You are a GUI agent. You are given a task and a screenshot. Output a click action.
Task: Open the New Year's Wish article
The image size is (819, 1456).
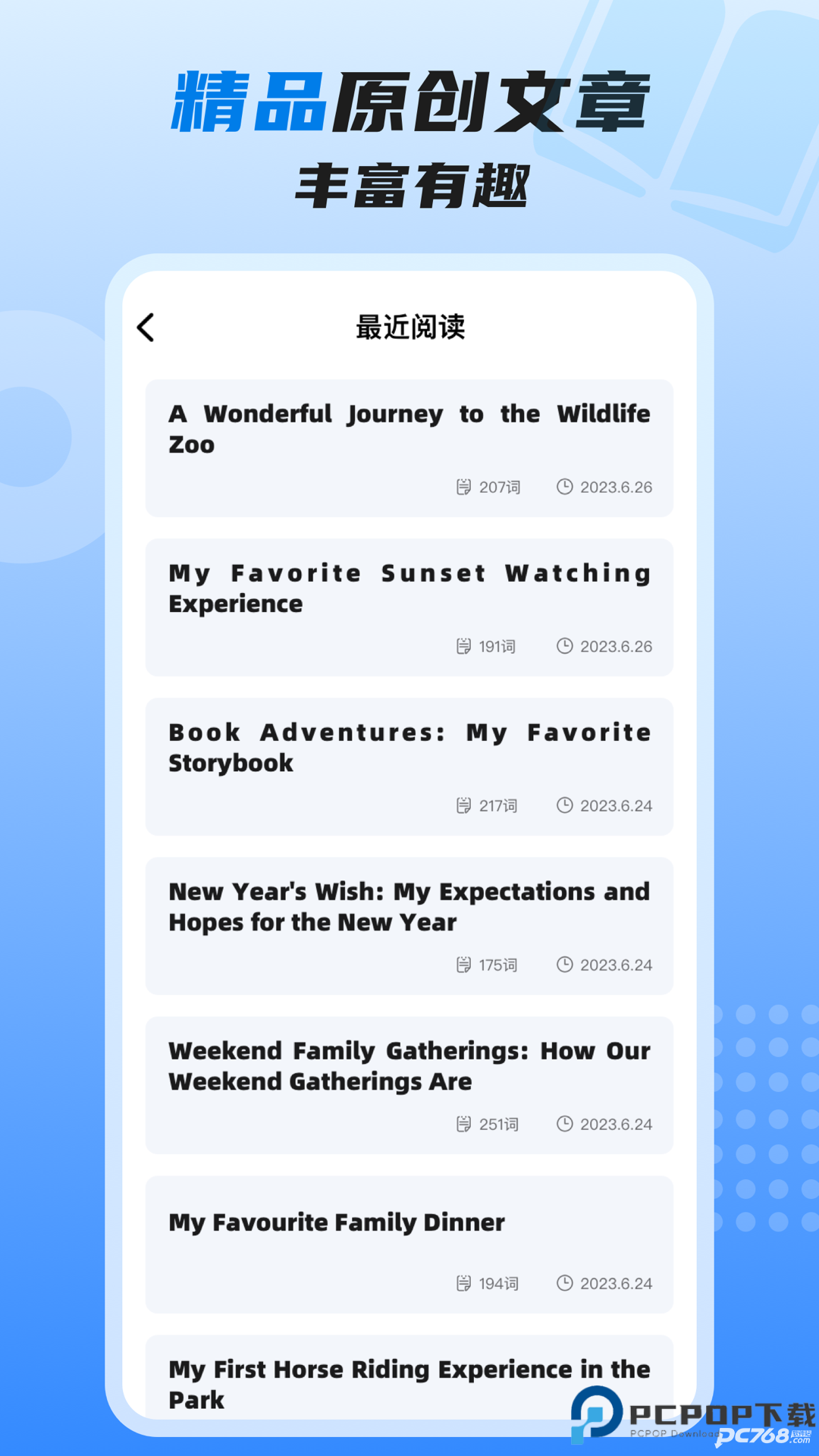pyautogui.click(x=409, y=925)
